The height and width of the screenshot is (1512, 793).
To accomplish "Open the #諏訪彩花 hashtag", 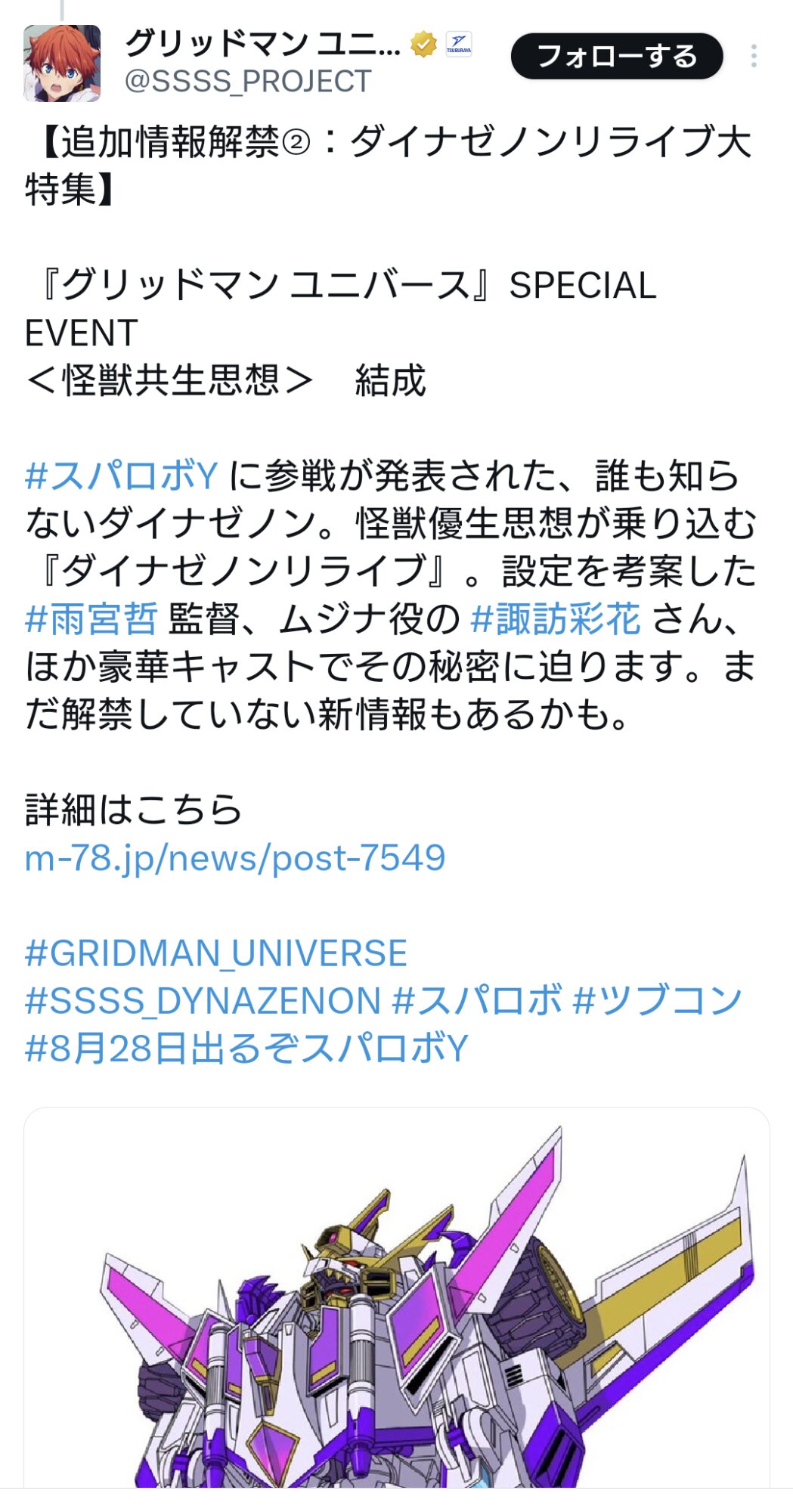I will [555, 619].
